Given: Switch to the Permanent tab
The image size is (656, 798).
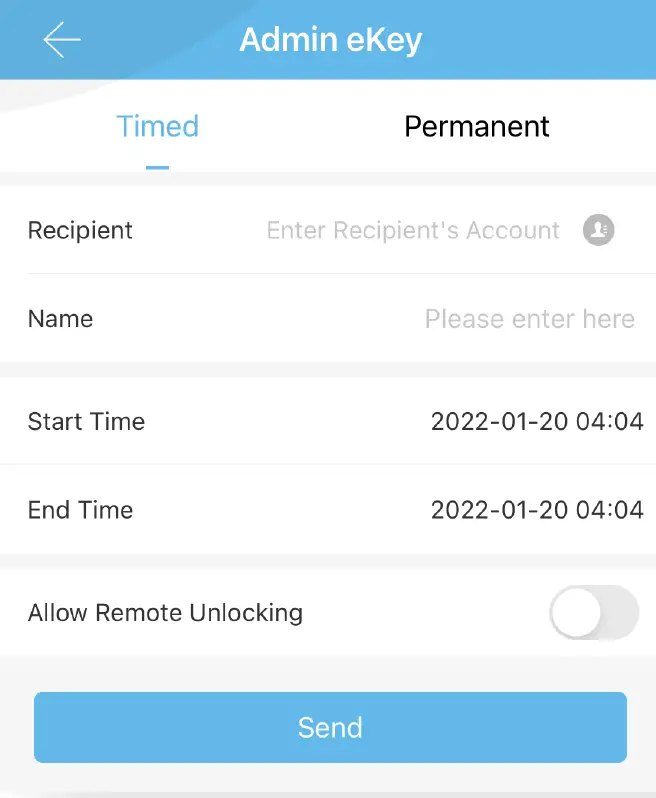Looking at the screenshot, I should click(477, 127).
